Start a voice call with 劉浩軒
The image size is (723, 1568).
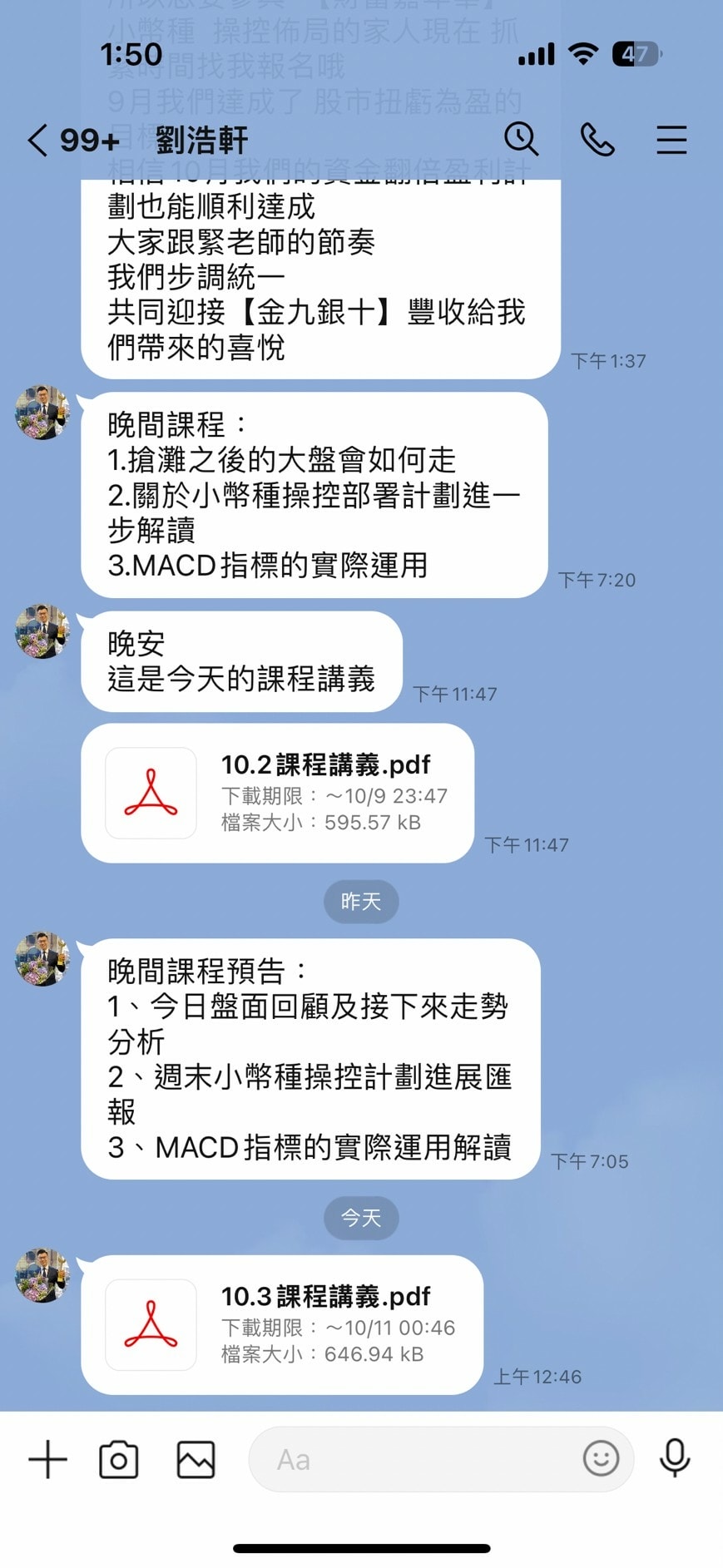click(597, 140)
